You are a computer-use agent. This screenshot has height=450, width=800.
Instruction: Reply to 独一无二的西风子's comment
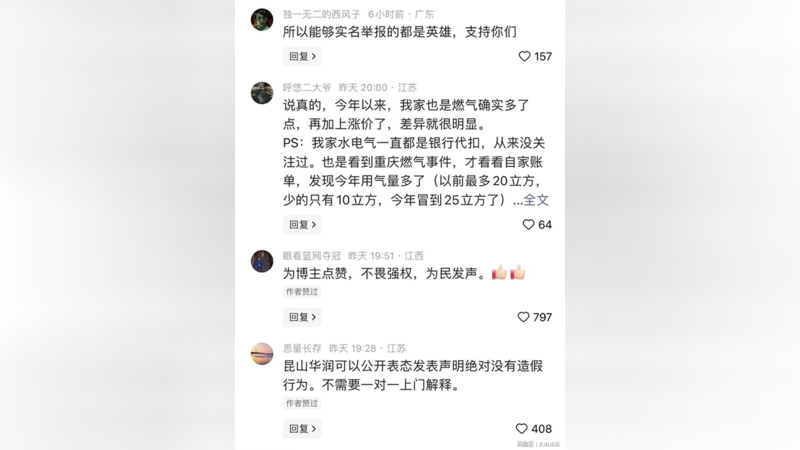[302, 57]
